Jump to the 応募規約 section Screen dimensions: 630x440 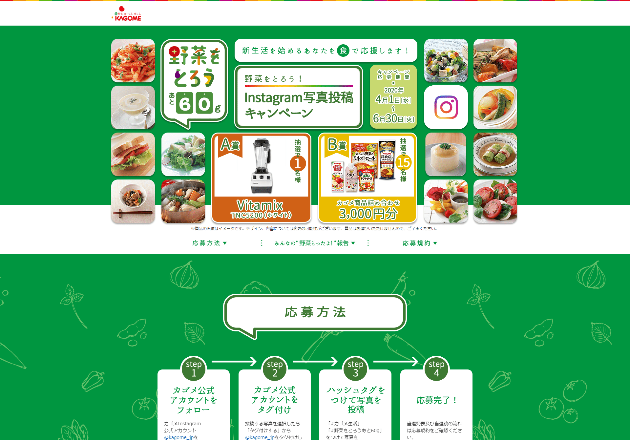(419, 242)
